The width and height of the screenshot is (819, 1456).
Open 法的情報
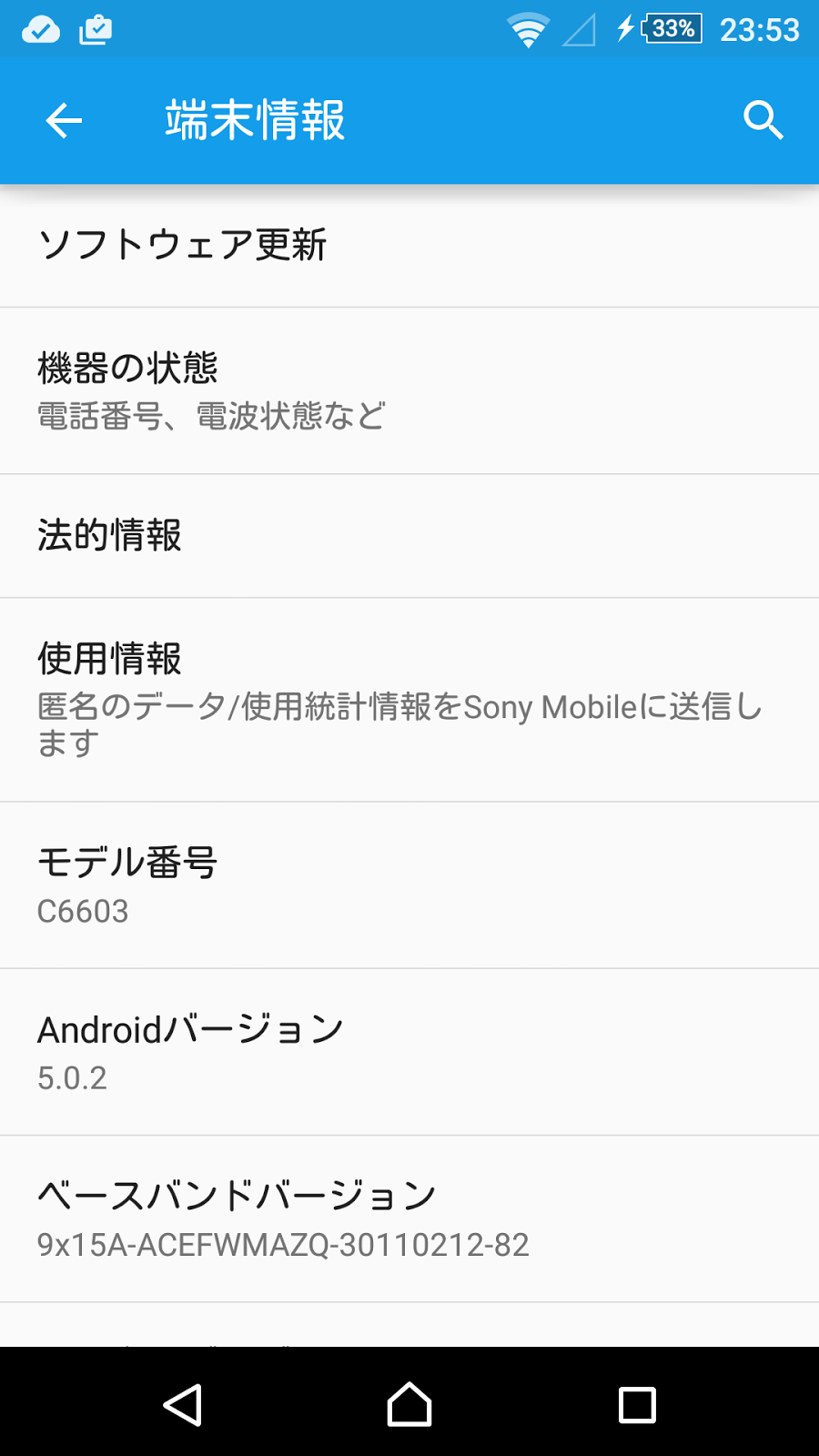(x=409, y=535)
